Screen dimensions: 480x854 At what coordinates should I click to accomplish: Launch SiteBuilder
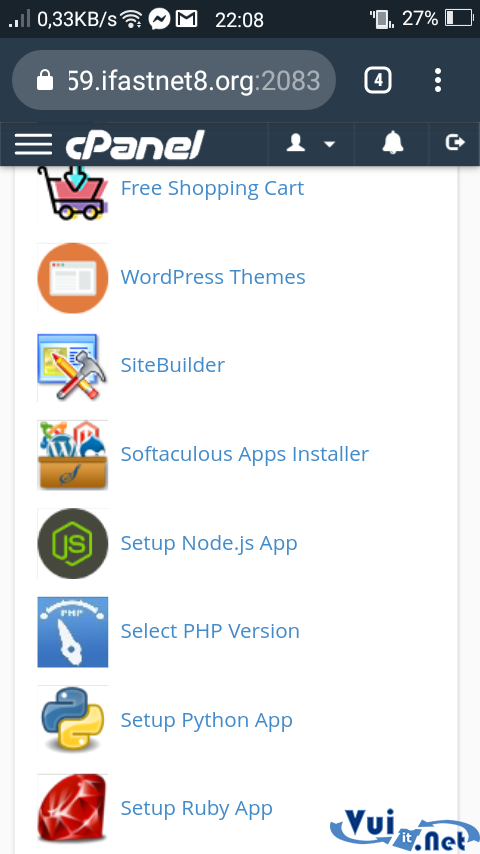point(172,365)
